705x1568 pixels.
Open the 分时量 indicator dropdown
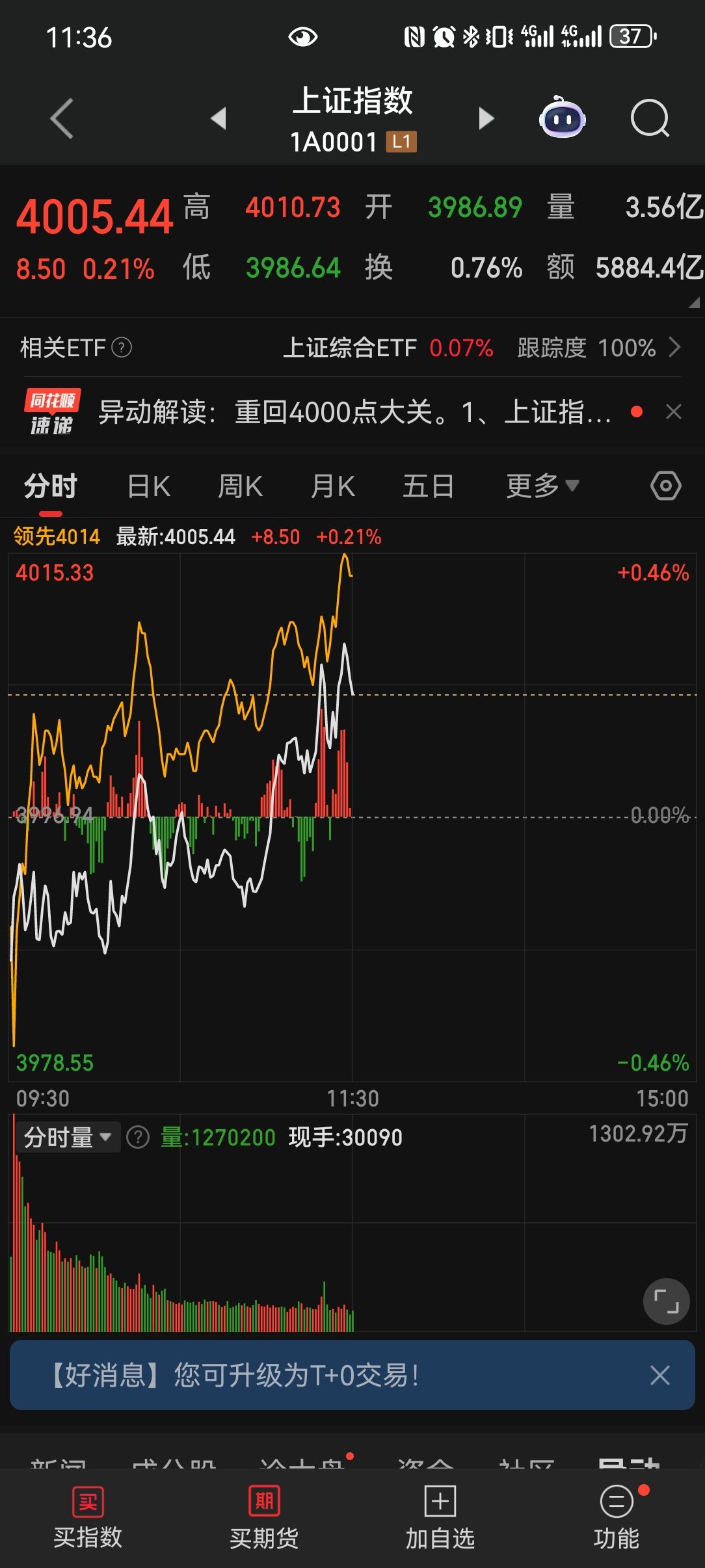tap(68, 1137)
